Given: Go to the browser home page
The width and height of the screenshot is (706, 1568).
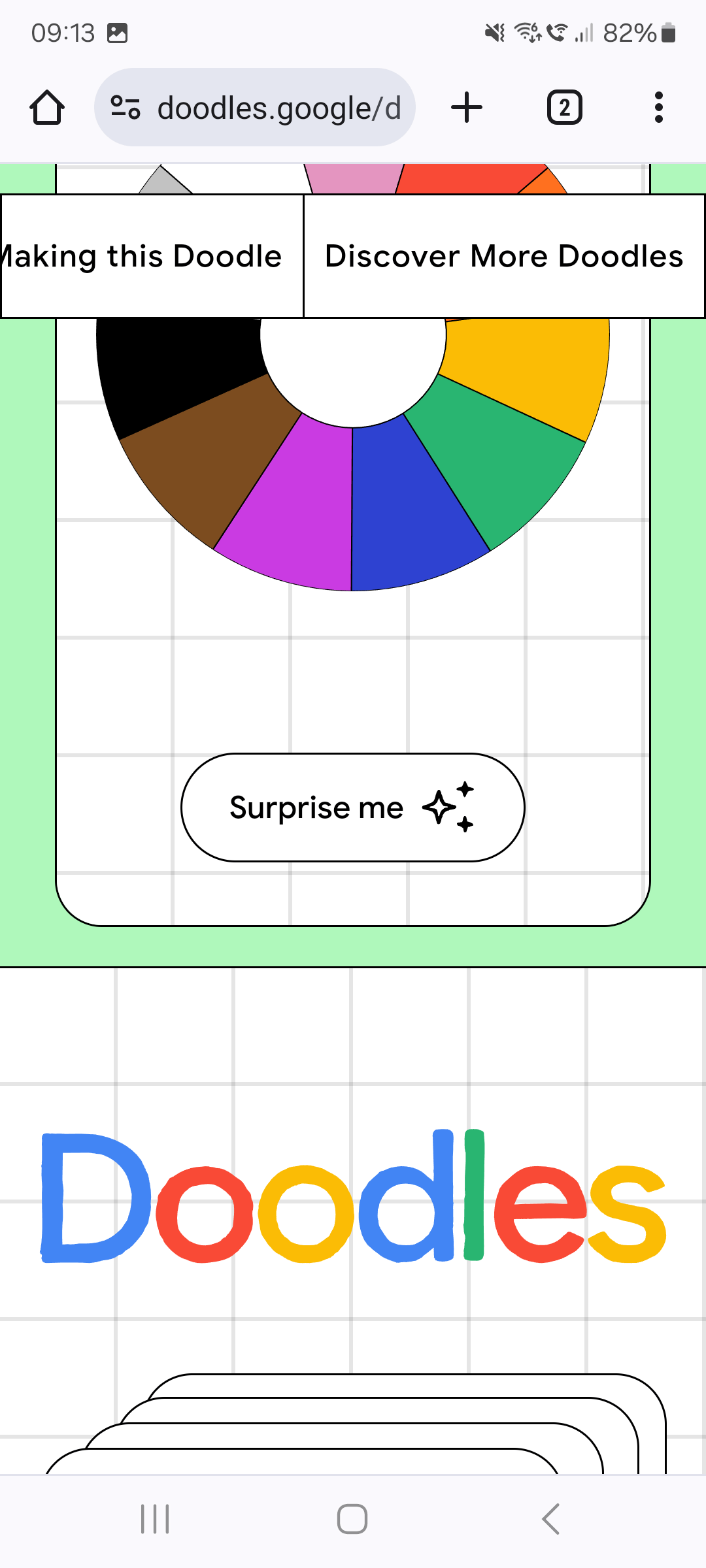Looking at the screenshot, I should click(x=47, y=108).
